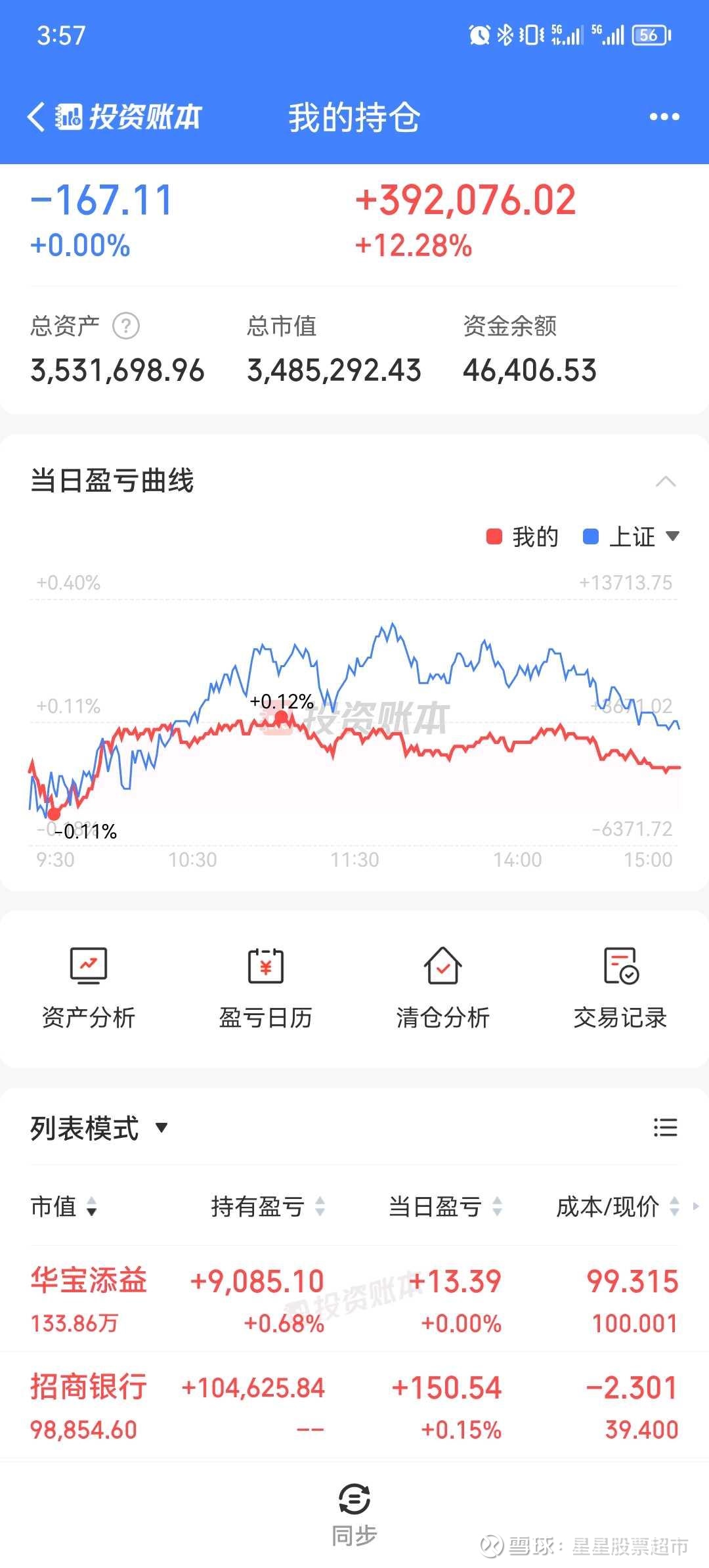Sort holdings by 持有盈亏

click(x=267, y=1206)
